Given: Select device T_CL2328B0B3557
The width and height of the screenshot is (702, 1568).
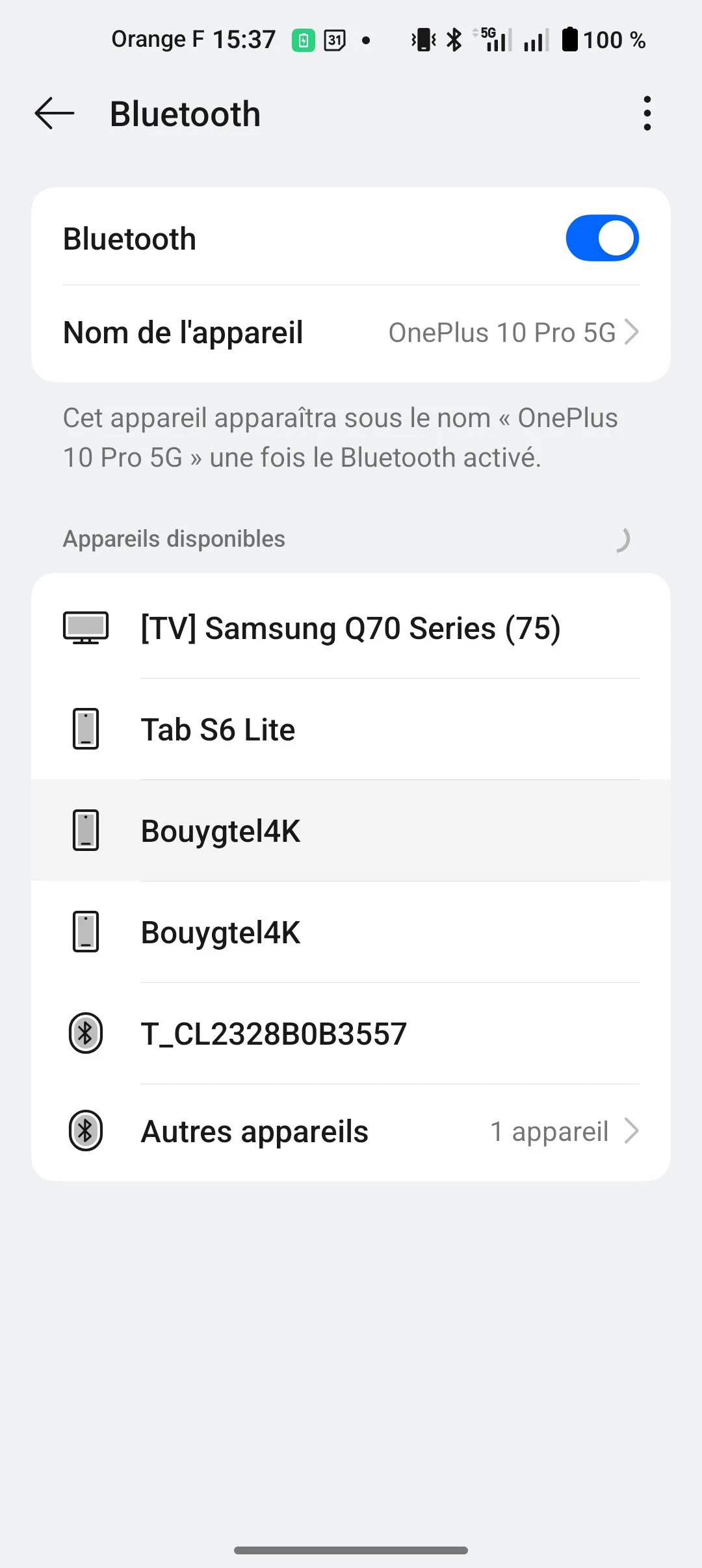Looking at the screenshot, I should tap(351, 1034).
